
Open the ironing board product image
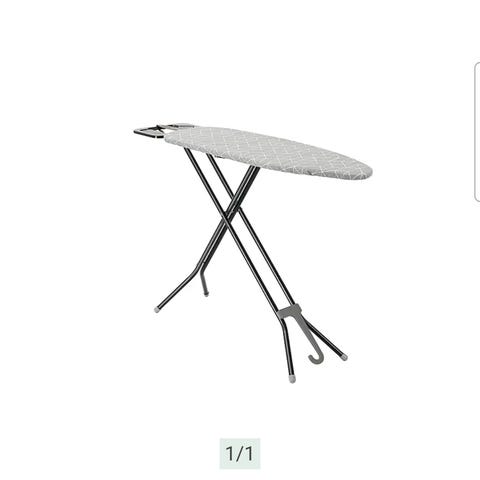[253, 253]
